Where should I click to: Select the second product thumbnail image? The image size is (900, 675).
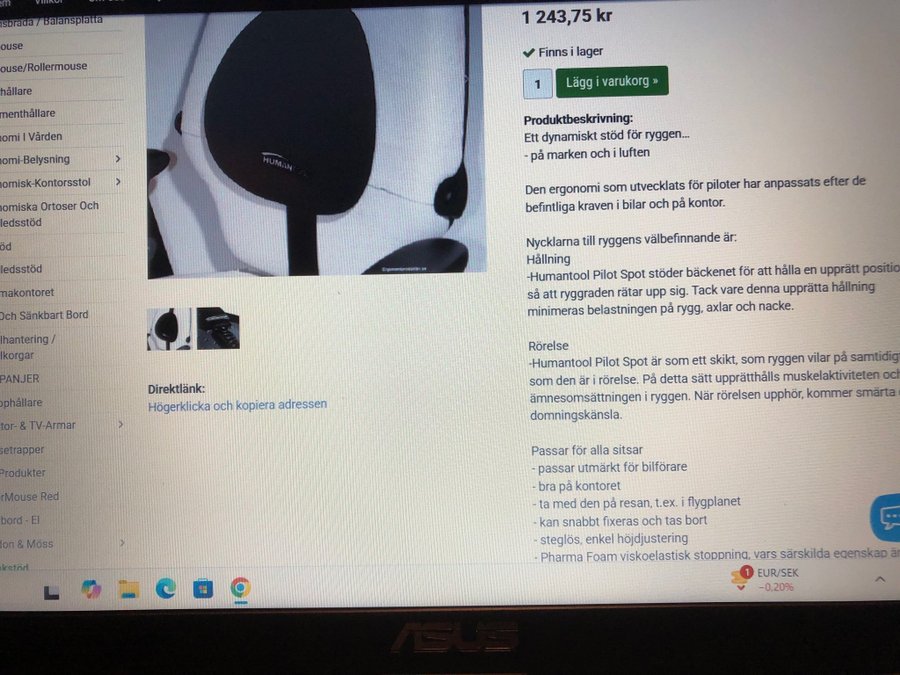(x=218, y=328)
